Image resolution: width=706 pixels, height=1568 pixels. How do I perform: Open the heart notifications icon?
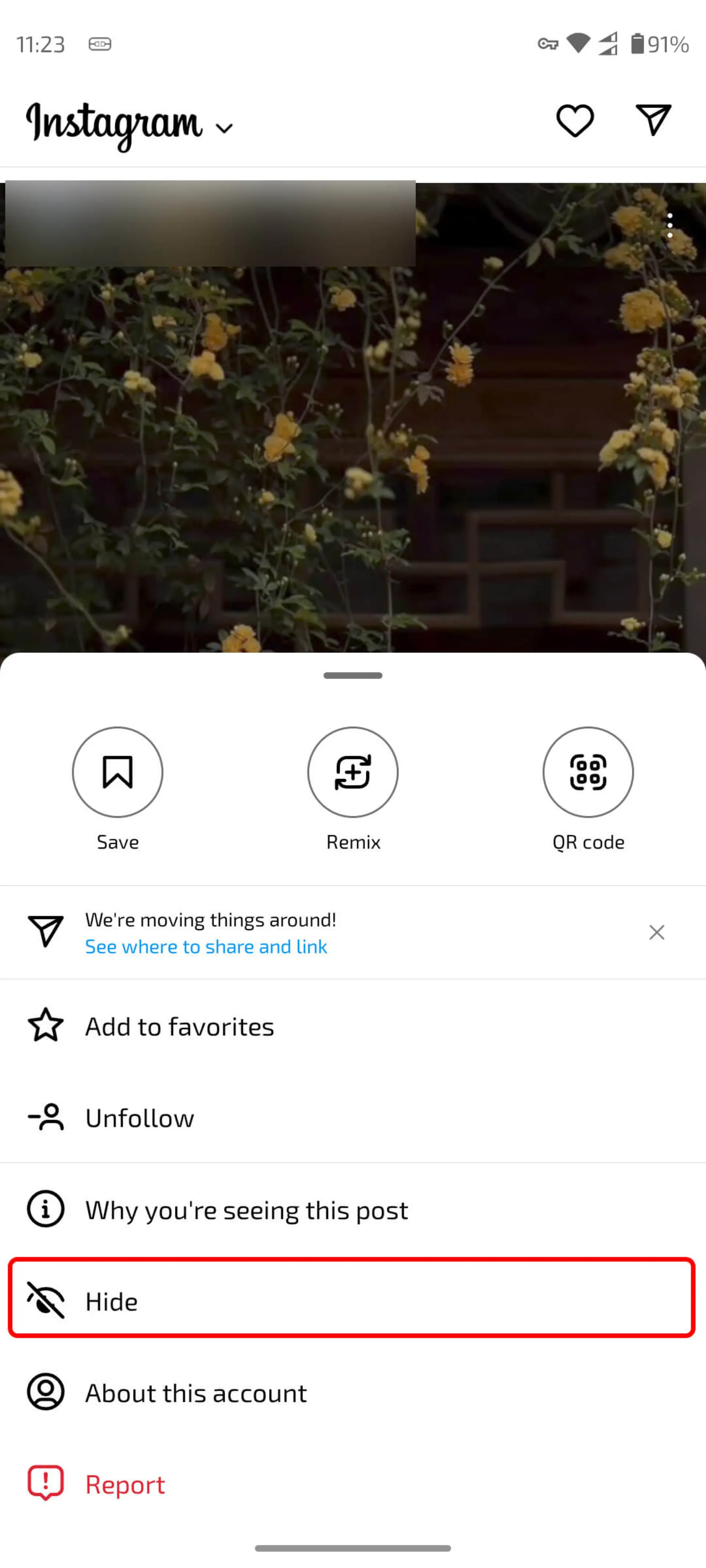click(574, 121)
